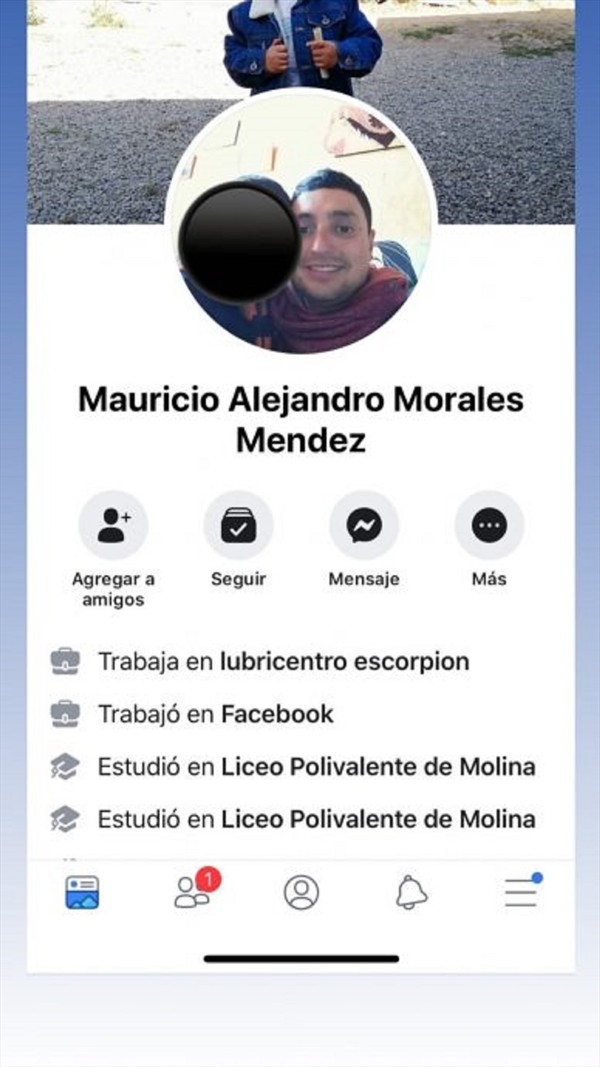Viewport: 600px width, 1067px height.
Task: Go to the profile tab
Action: [301, 892]
